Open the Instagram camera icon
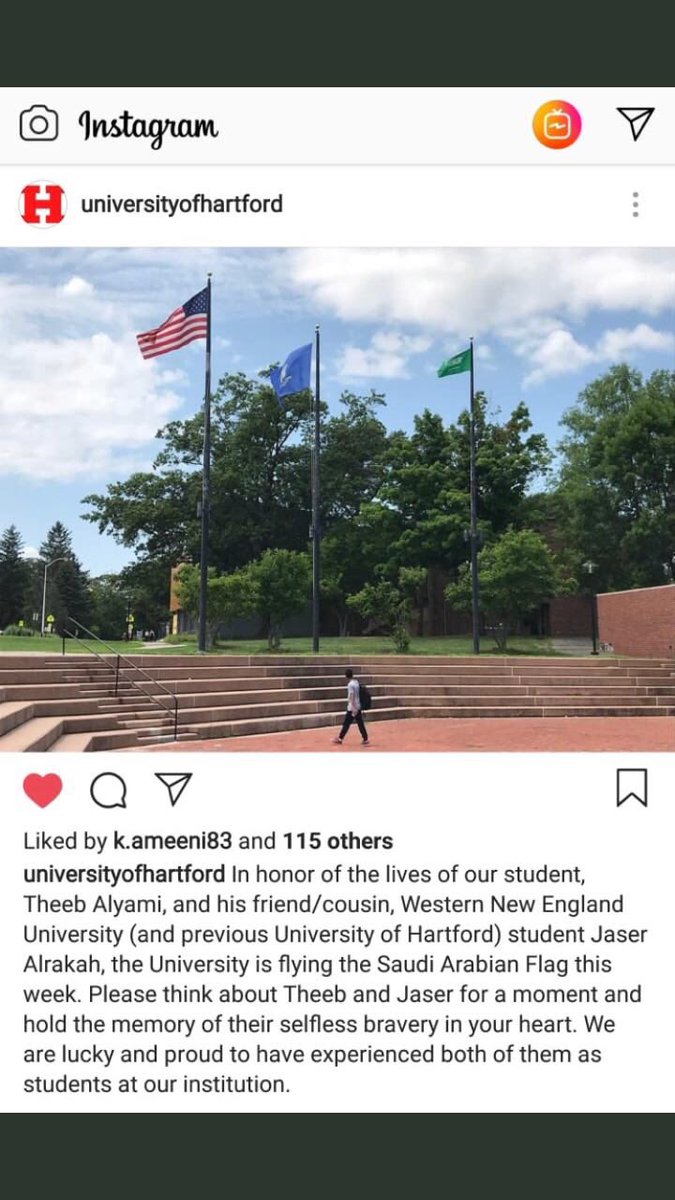 [39, 125]
